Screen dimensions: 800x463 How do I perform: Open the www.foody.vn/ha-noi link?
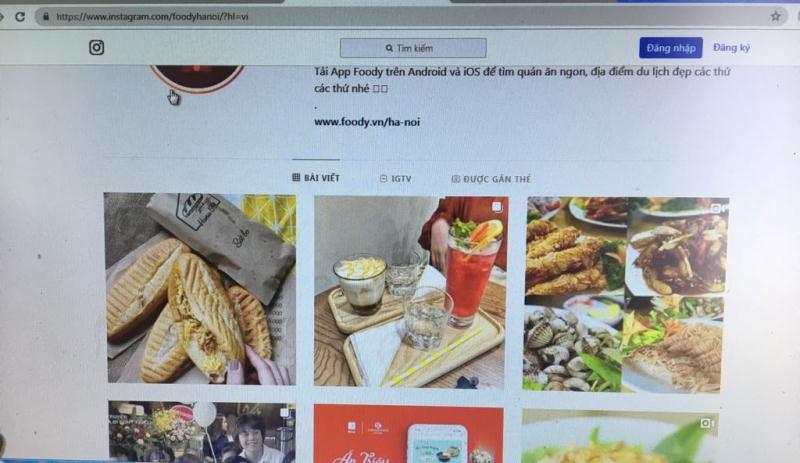365,122
